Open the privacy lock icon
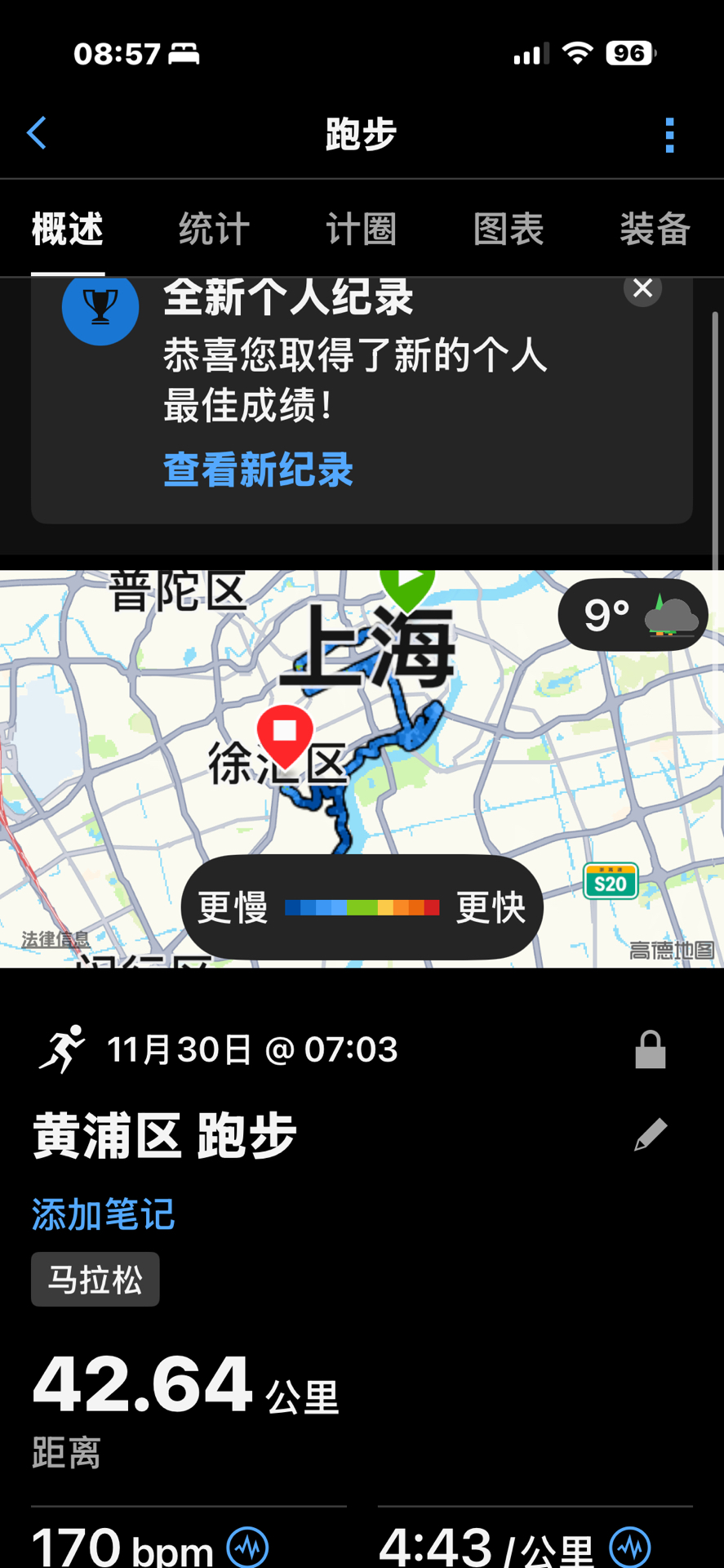The width and height of the screenshot is (724, 1568). tap(651, 1049)
